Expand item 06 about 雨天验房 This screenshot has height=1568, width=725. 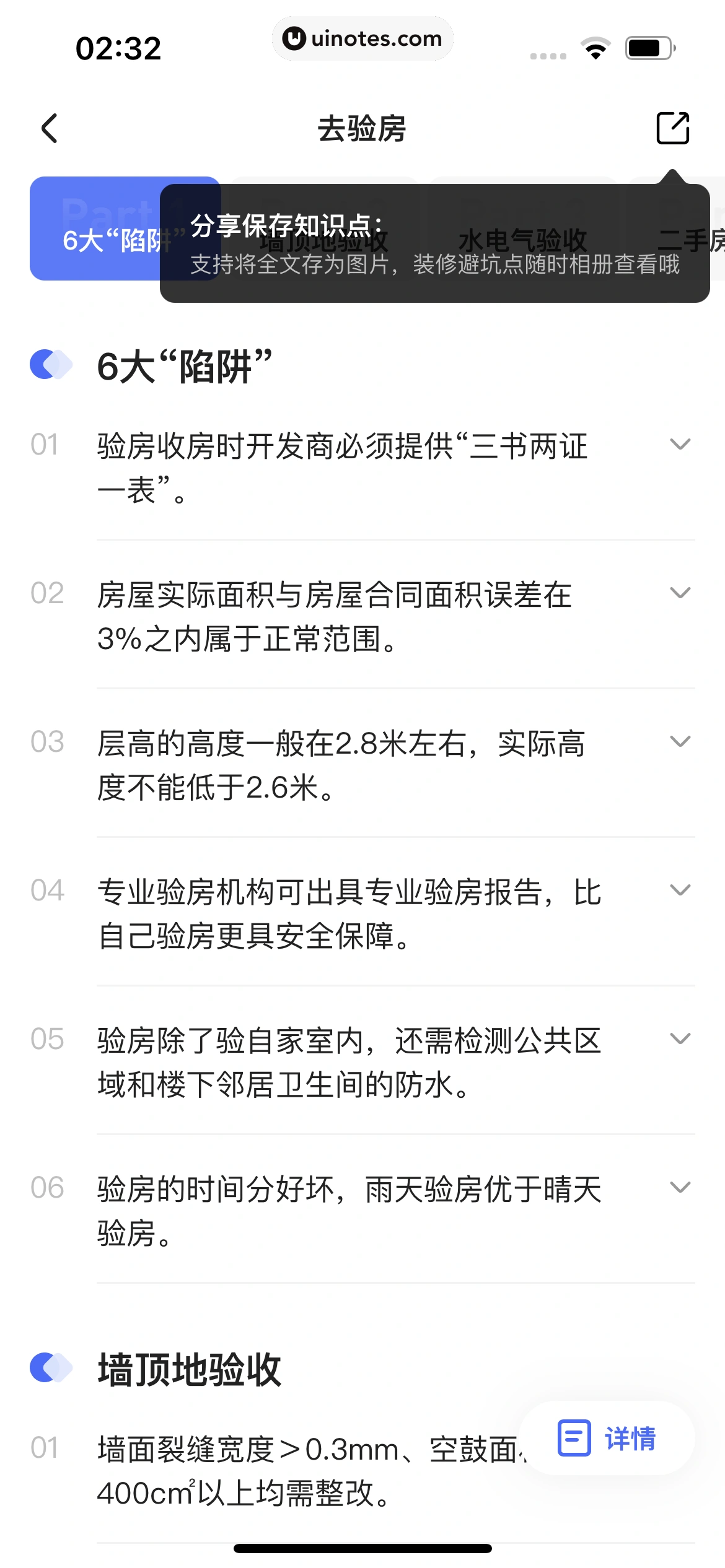[x=680, y=1187]
